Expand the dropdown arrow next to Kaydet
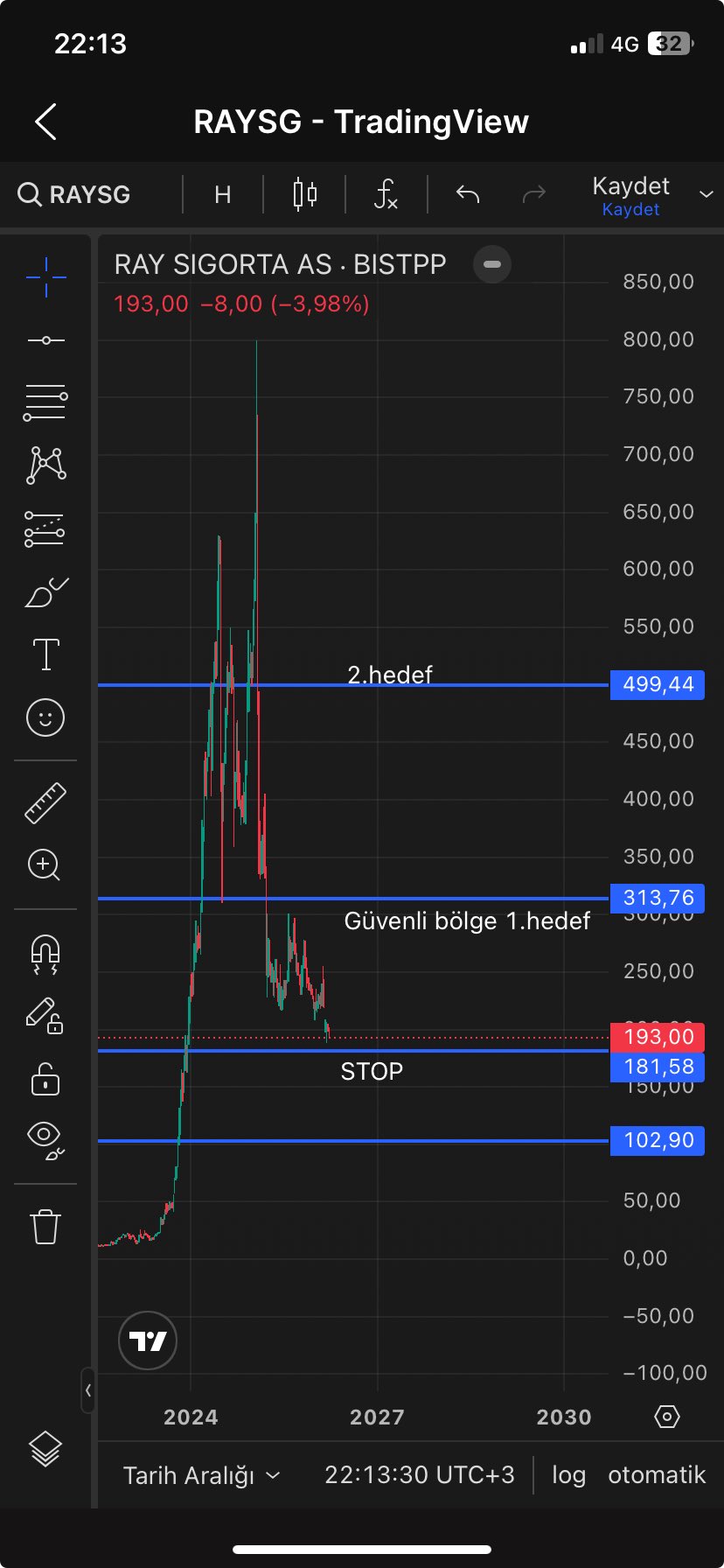Image resolution: width=724 pixels, height=1568 pixels. pyautogui.click(x=706, y=194)
